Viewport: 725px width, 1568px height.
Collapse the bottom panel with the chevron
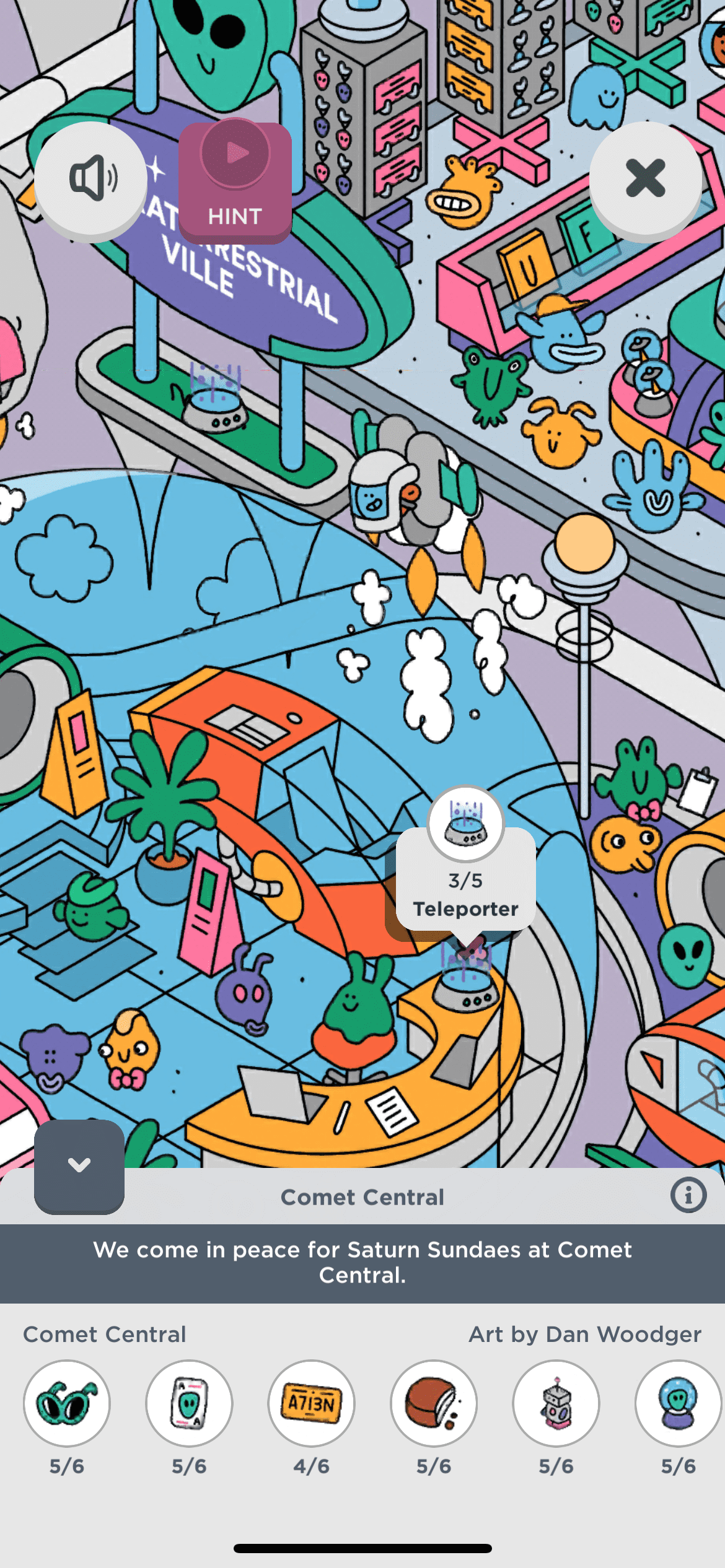pyautogui.click(x=79, y=1166)
